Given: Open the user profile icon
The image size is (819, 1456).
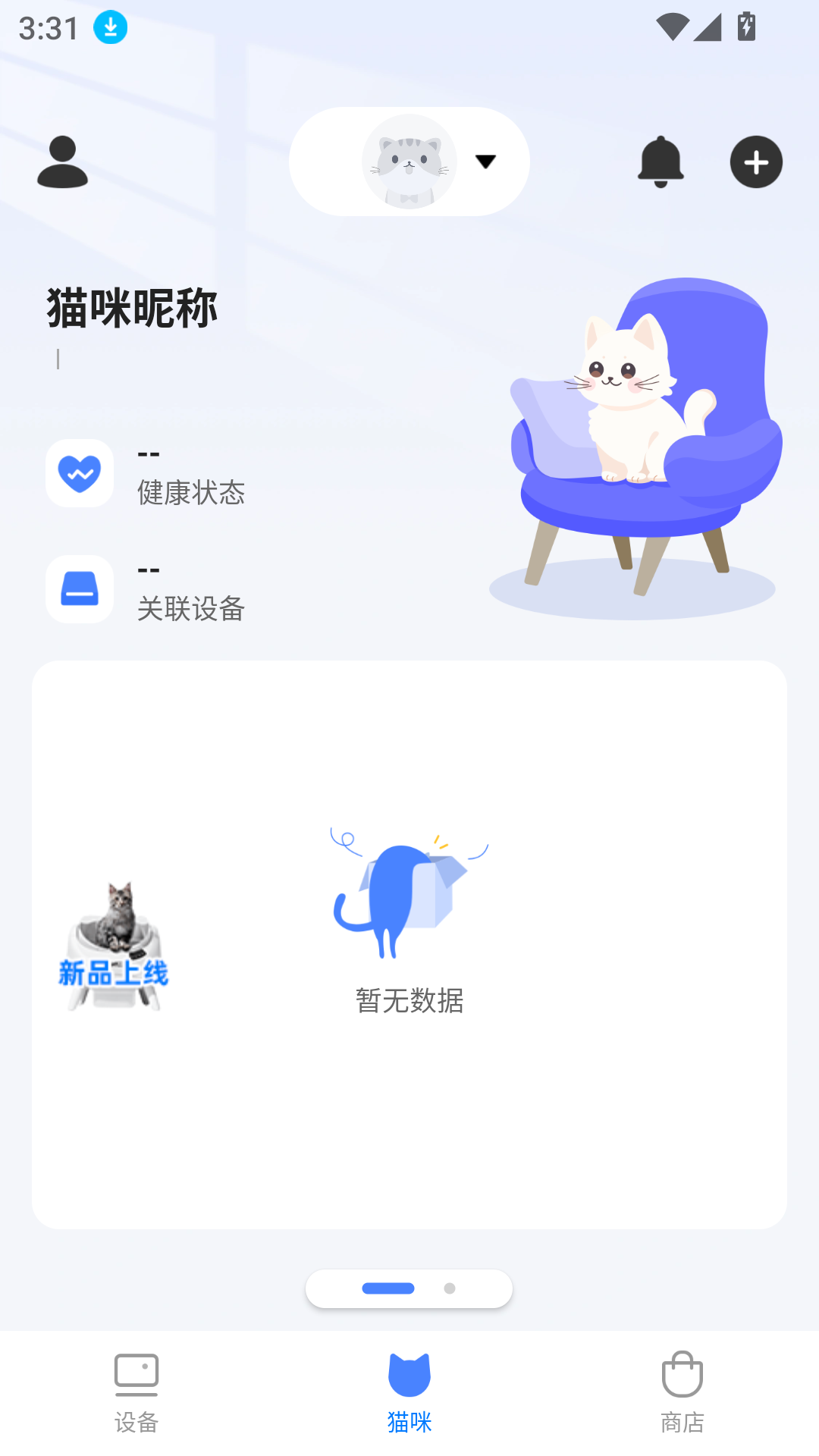Looking at the screenshot, I should click(x=62, y=162).
